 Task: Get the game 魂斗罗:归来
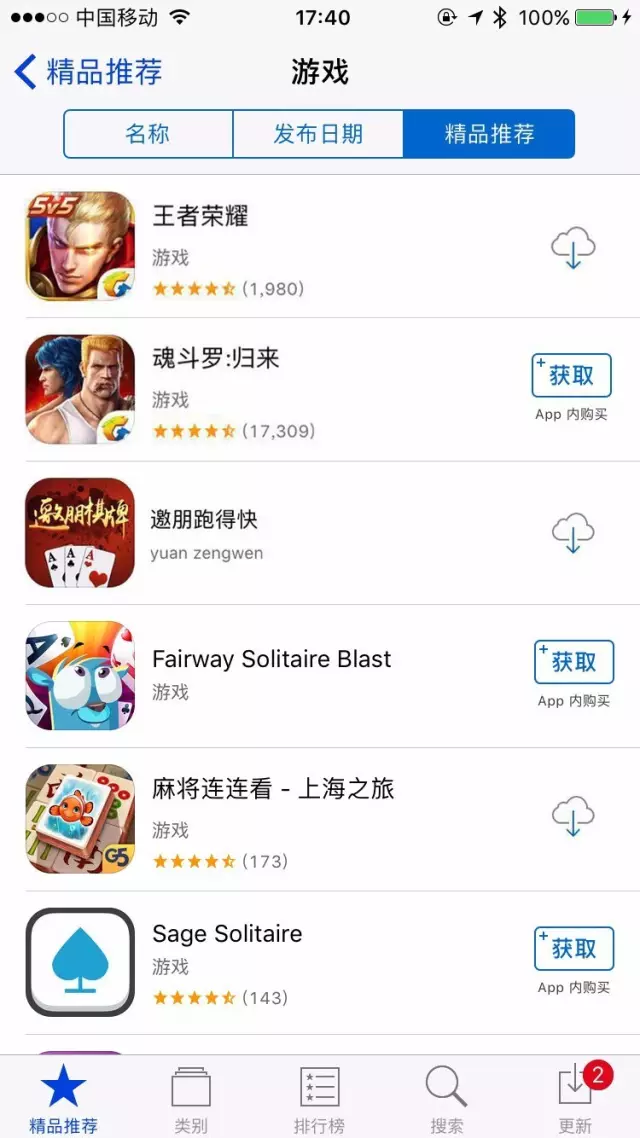coord(572,376)
